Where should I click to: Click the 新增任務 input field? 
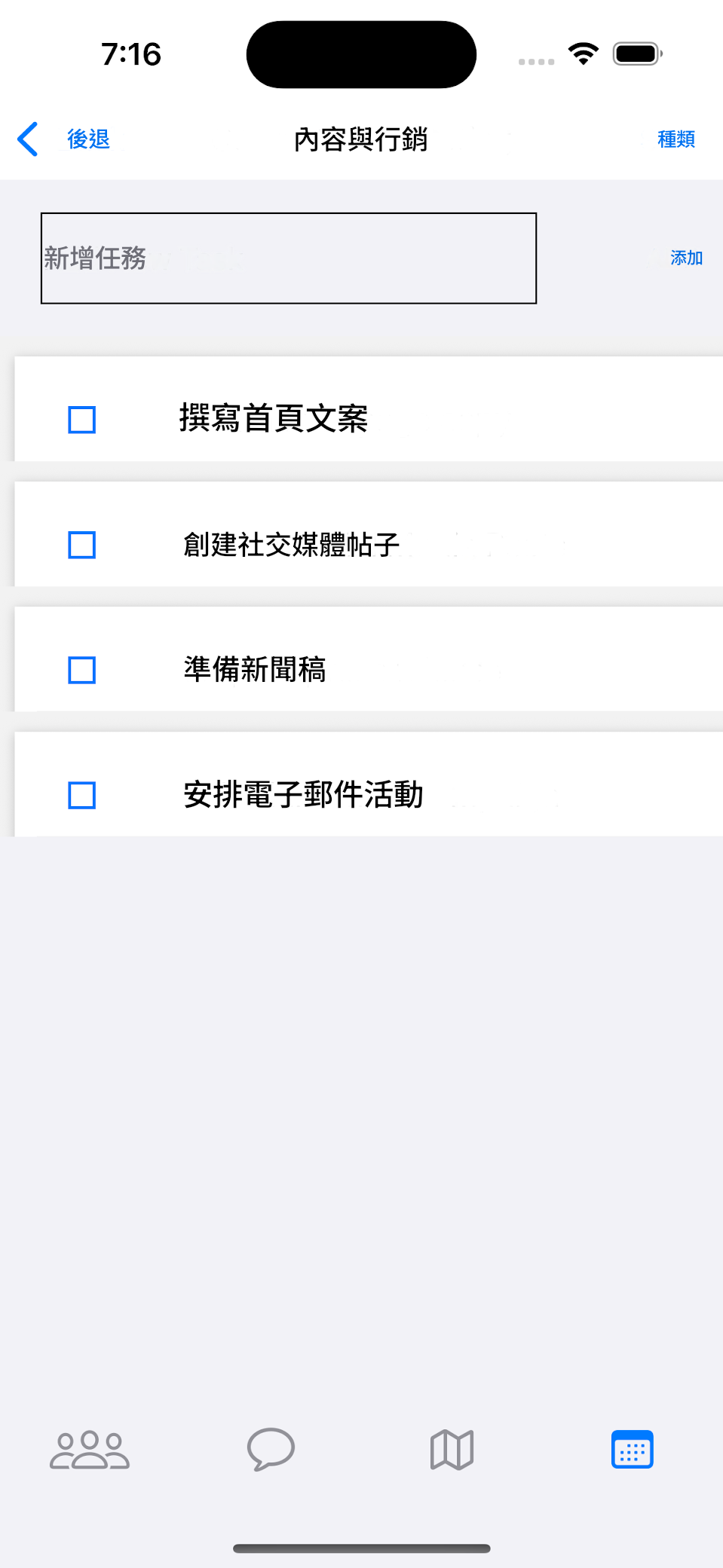pyautogui.click(x=288, y=258)
